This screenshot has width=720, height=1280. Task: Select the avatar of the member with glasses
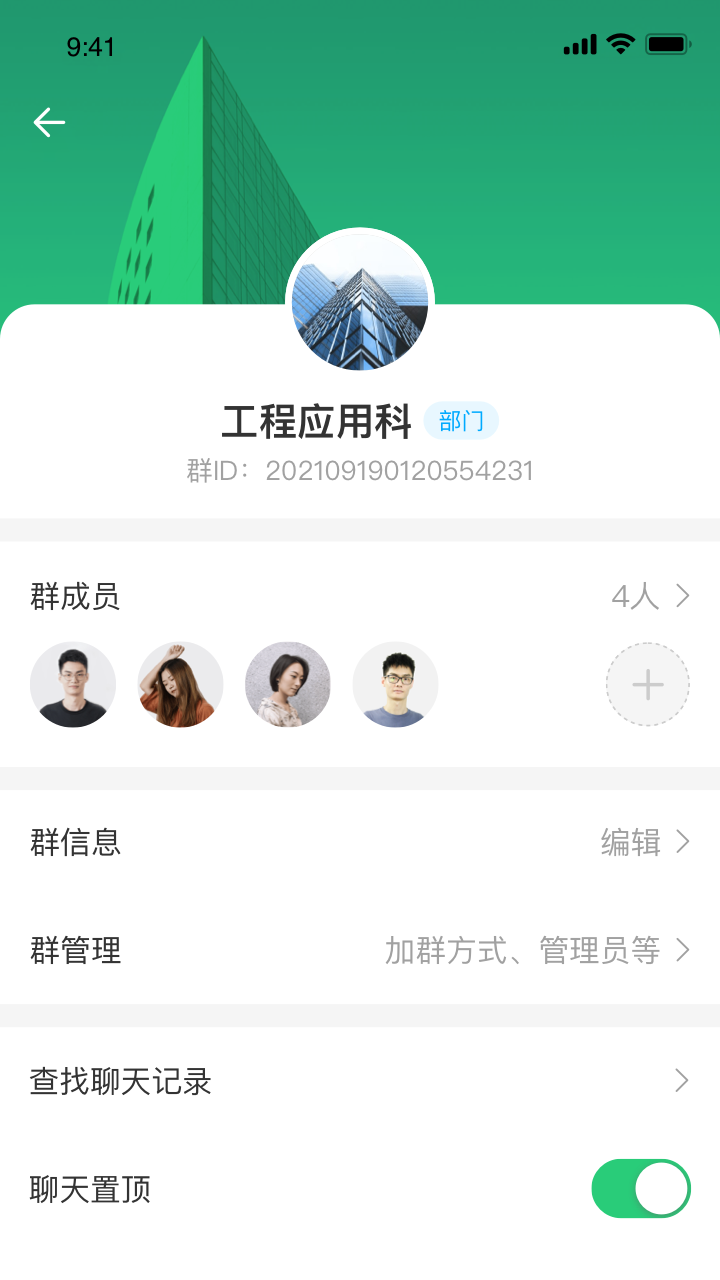pyautogui.click(x=395, y=684)
